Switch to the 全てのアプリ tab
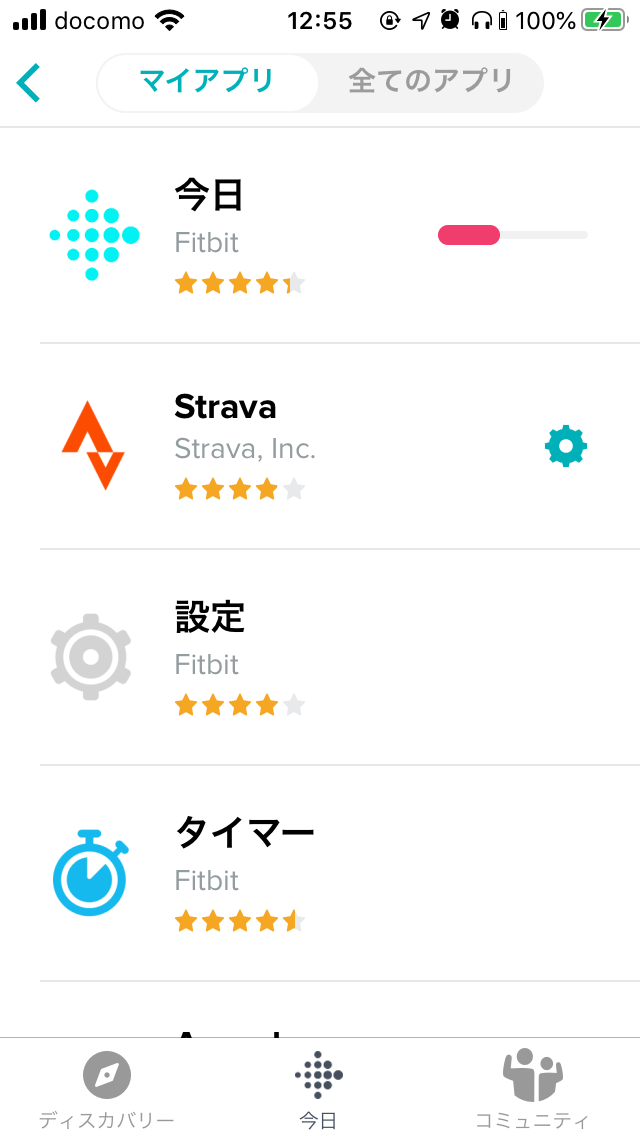 [430, 82]
